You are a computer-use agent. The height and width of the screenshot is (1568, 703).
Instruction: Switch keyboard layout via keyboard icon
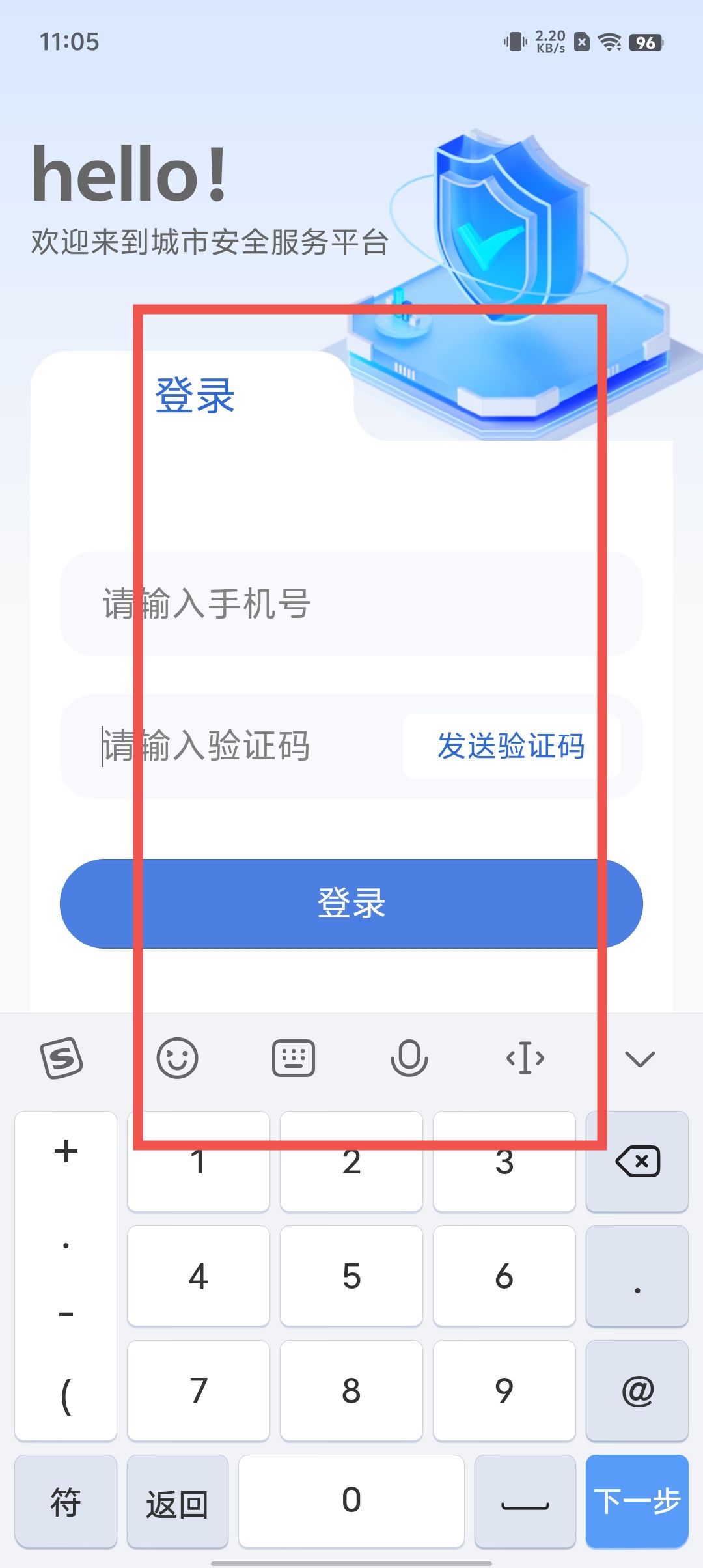click(x=293, y=1058)
